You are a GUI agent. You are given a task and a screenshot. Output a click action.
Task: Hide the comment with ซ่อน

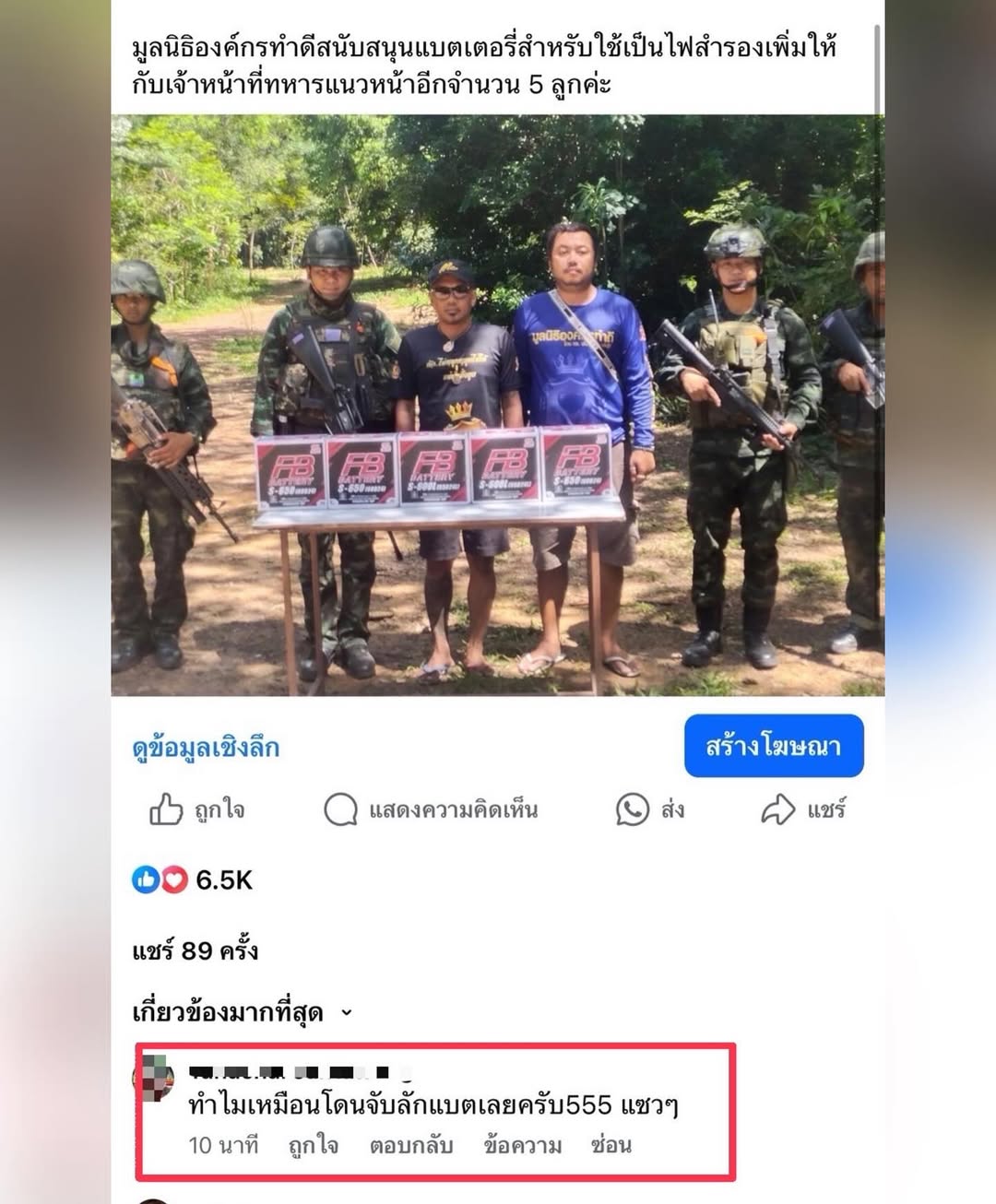coord(611,1145)
